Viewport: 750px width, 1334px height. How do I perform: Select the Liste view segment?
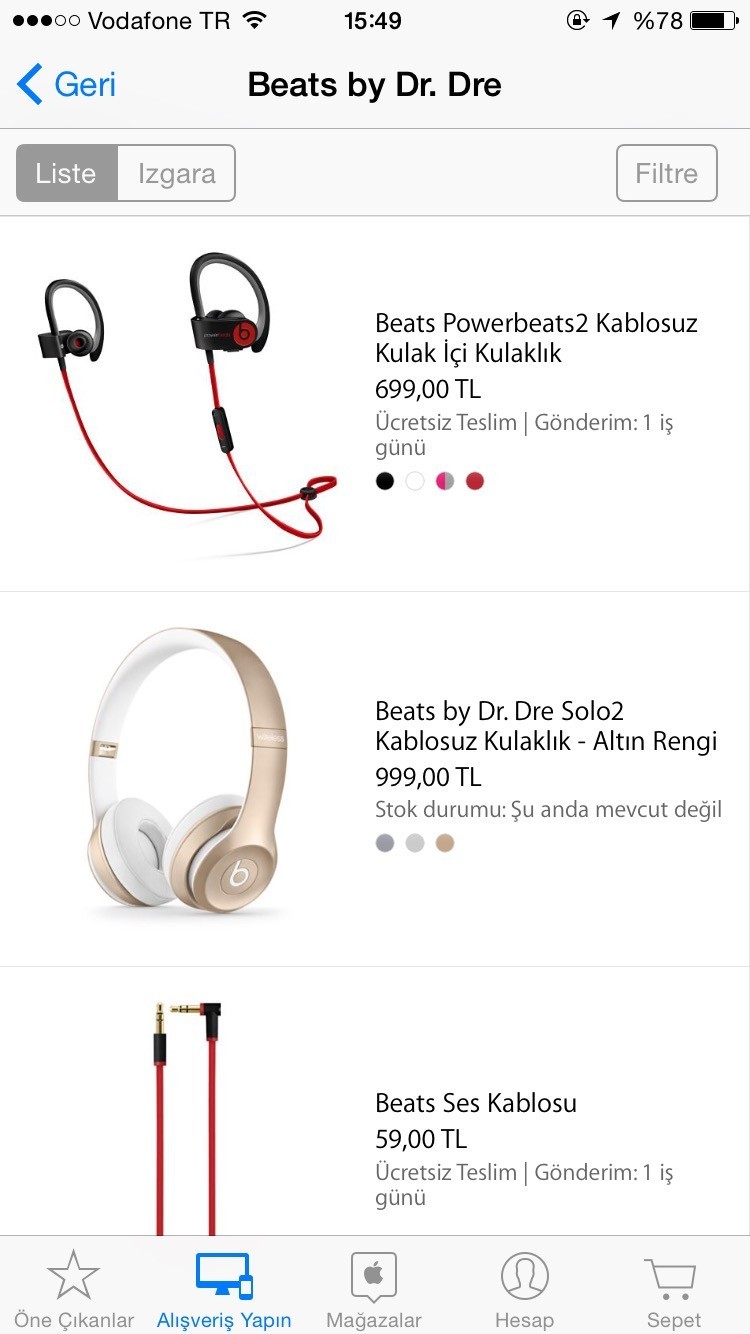(x=66, y=174)
